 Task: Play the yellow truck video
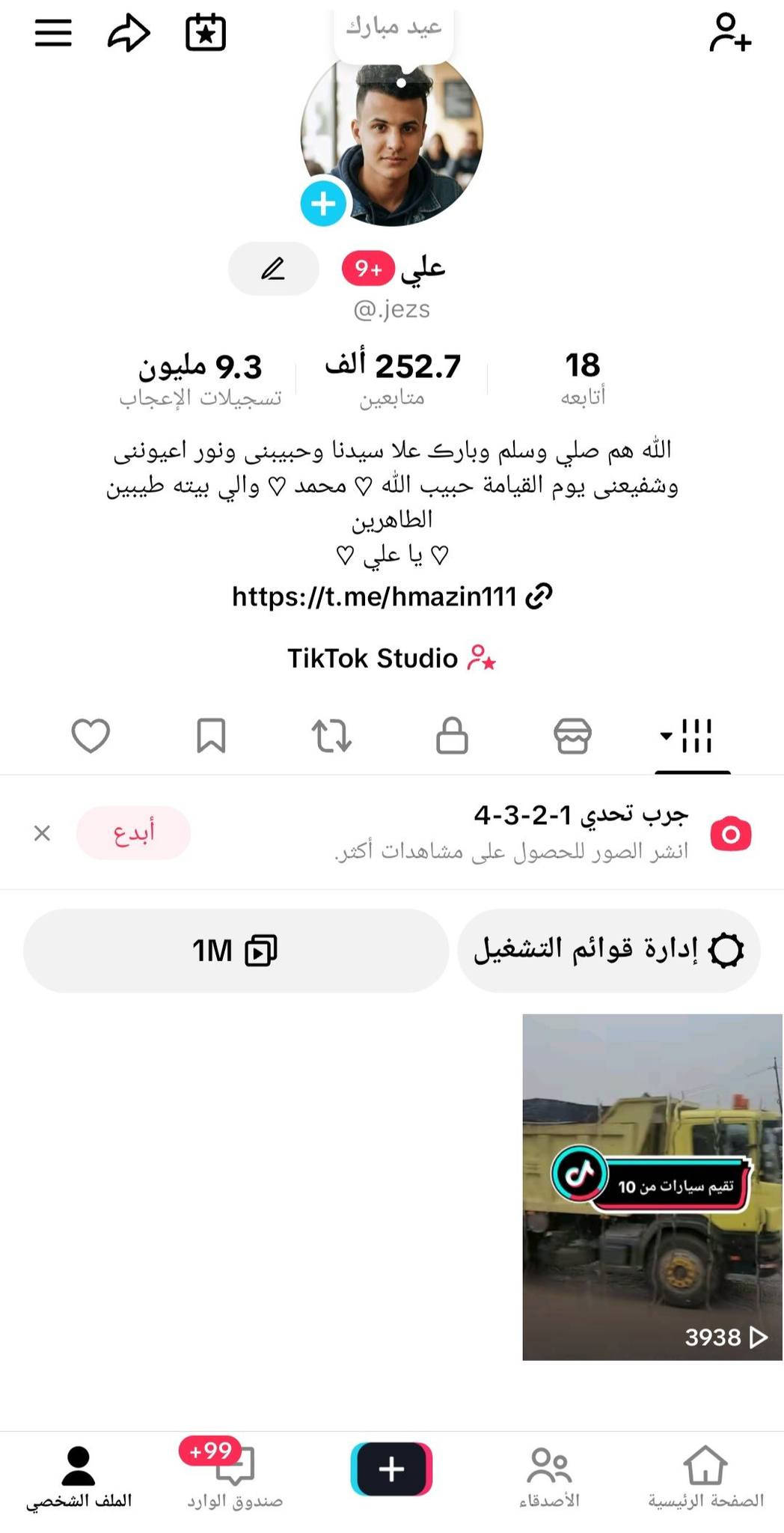point(652,1186)
